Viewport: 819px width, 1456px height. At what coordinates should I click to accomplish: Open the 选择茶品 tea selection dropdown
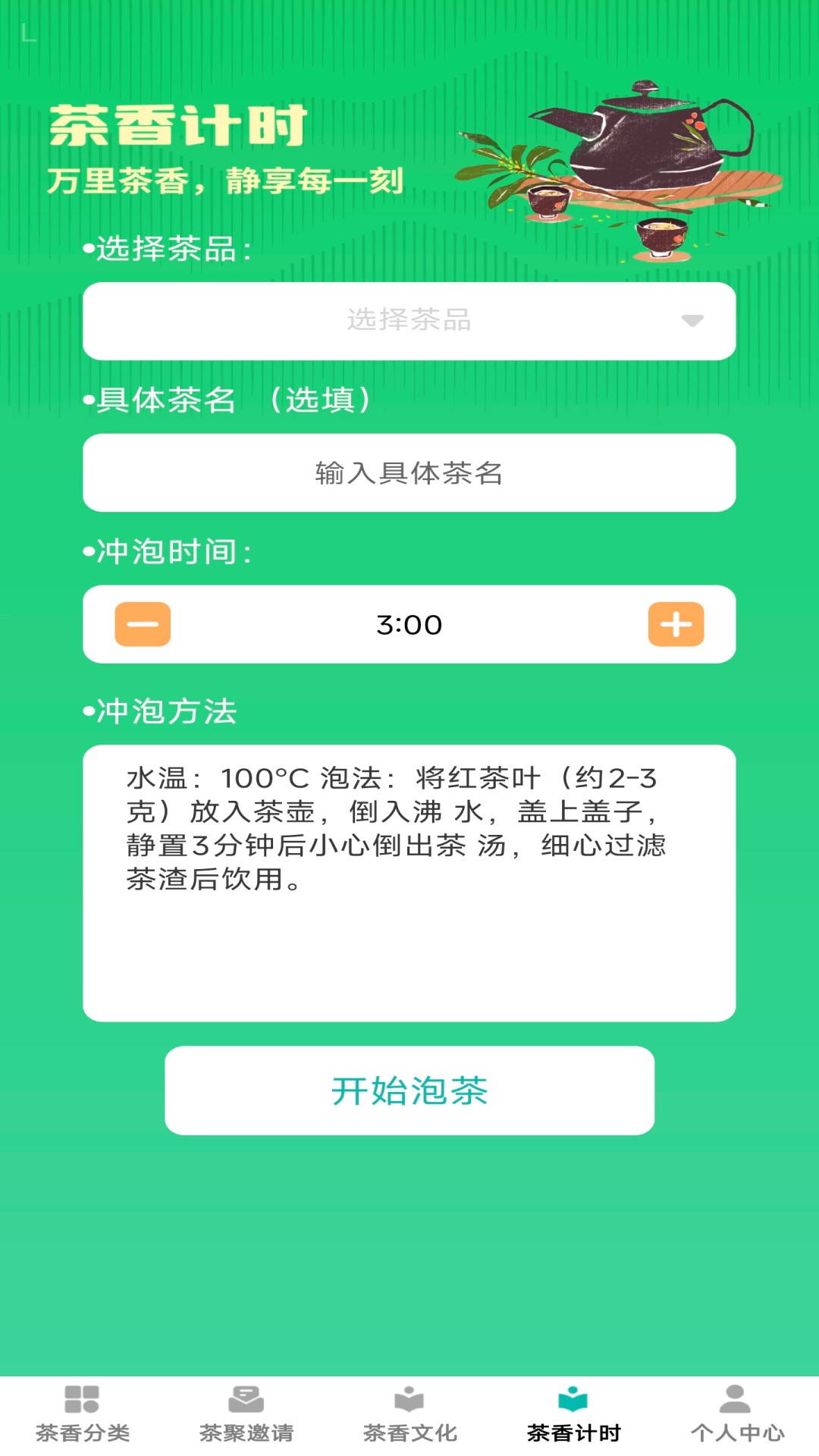[x=409, y=321]
